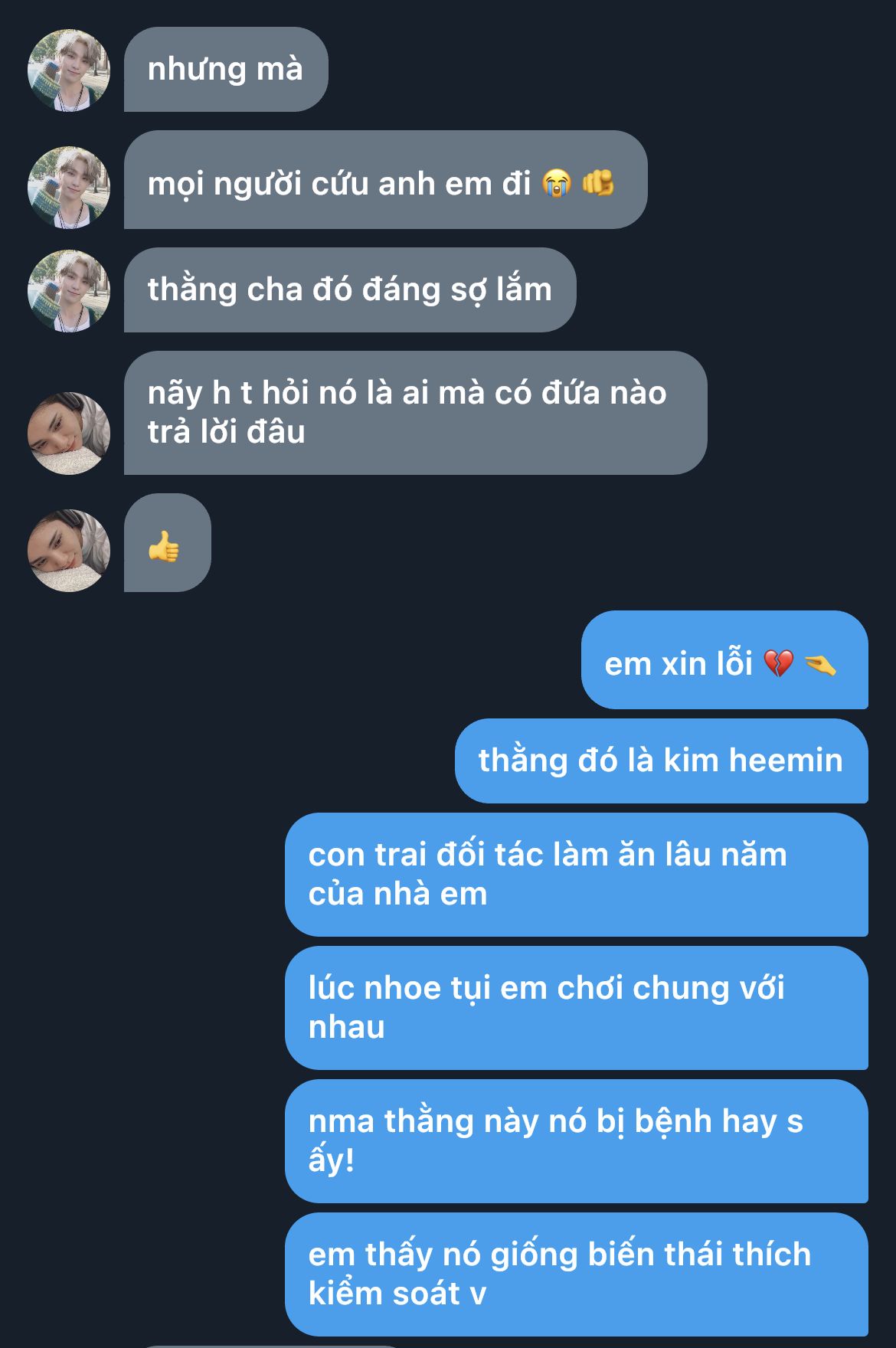Open sender's avatar beside "nhưng mà"
This screenshot has height=1348, width=896.
tap(69, 70)
